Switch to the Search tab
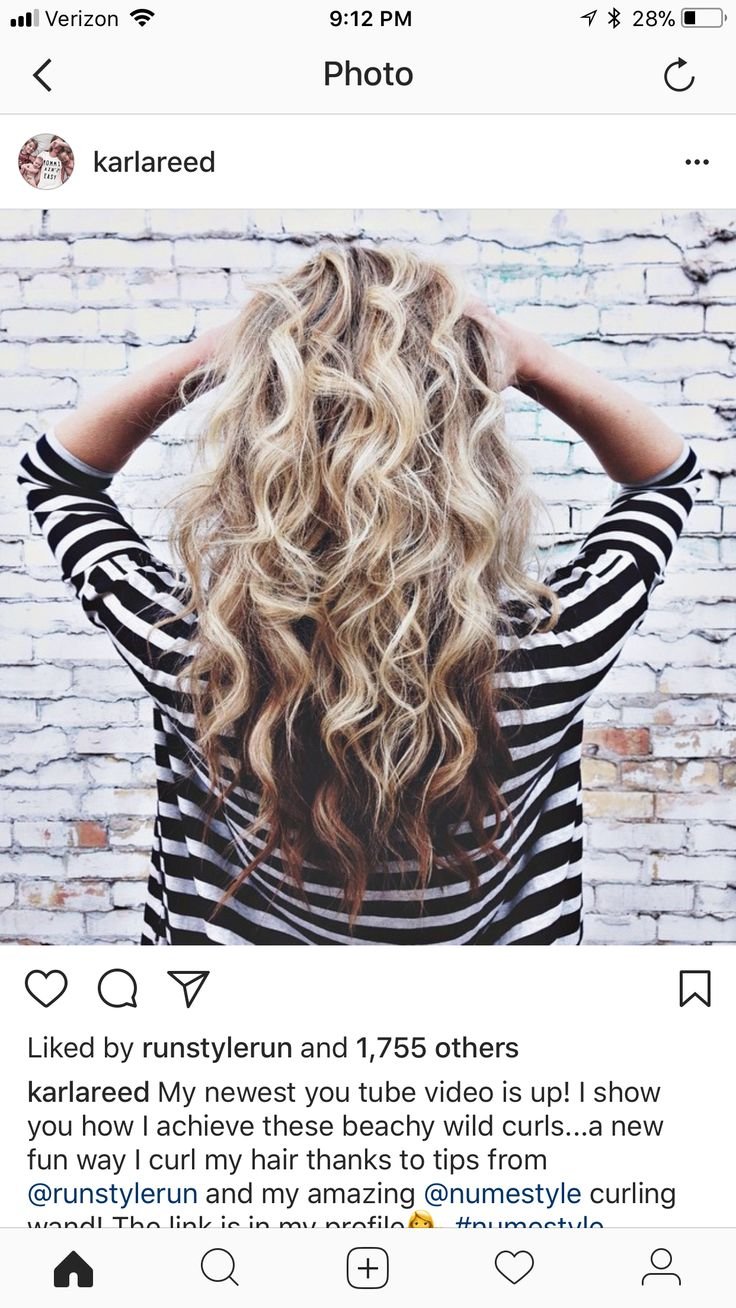 click(219, 1268)
